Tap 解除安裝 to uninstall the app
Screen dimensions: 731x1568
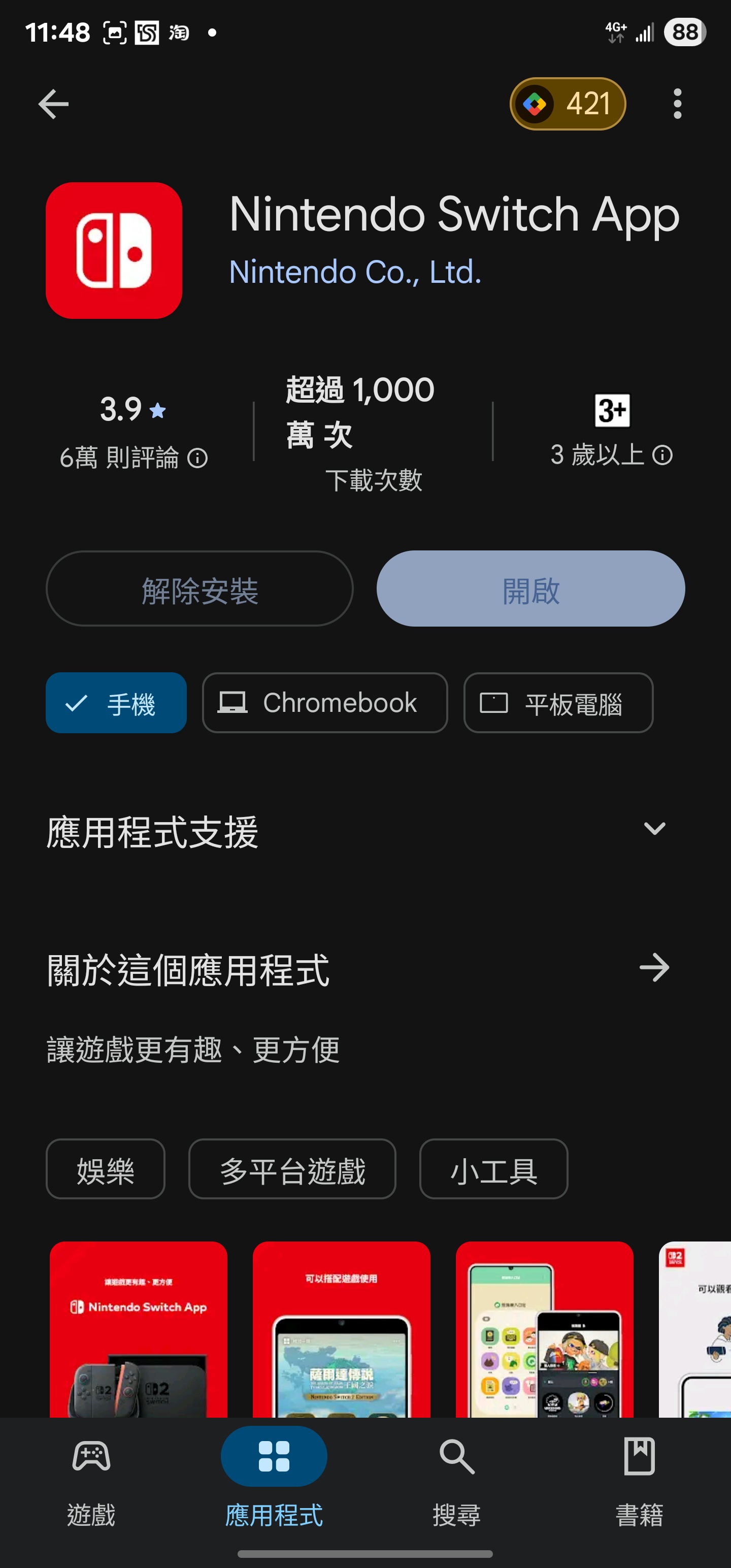click(x=199, y=589)
